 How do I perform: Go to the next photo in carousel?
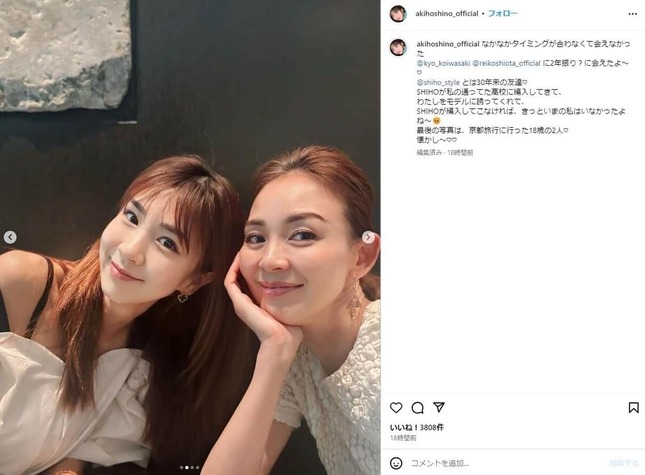[x=368, y=237]
